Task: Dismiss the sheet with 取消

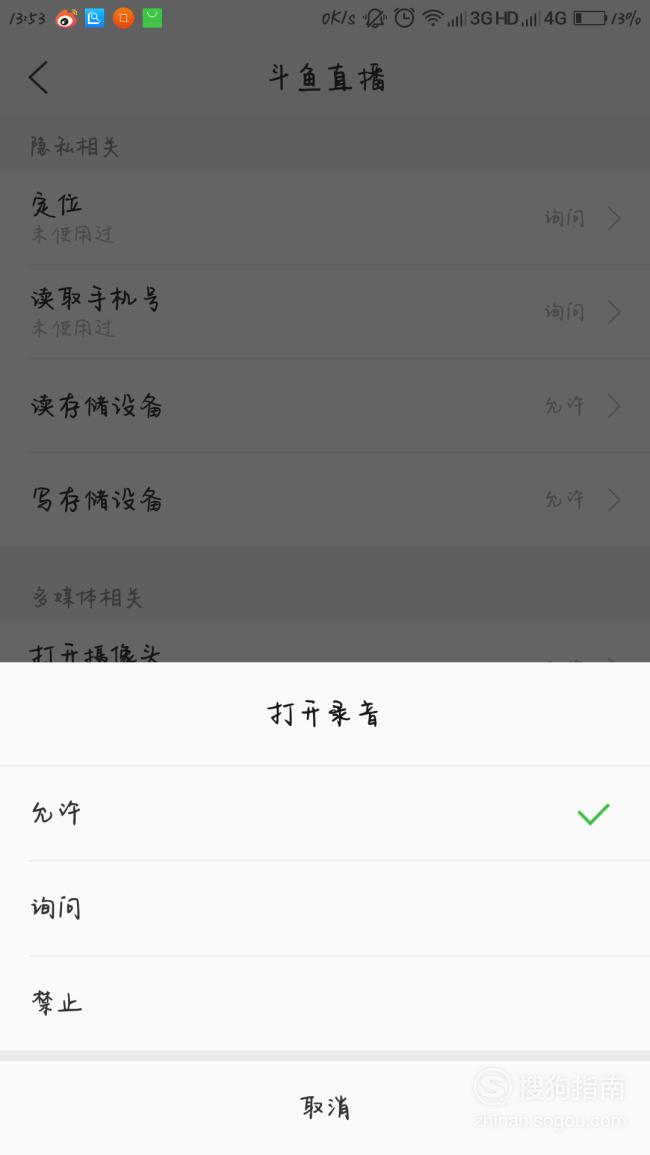Action: (325, 1107)
